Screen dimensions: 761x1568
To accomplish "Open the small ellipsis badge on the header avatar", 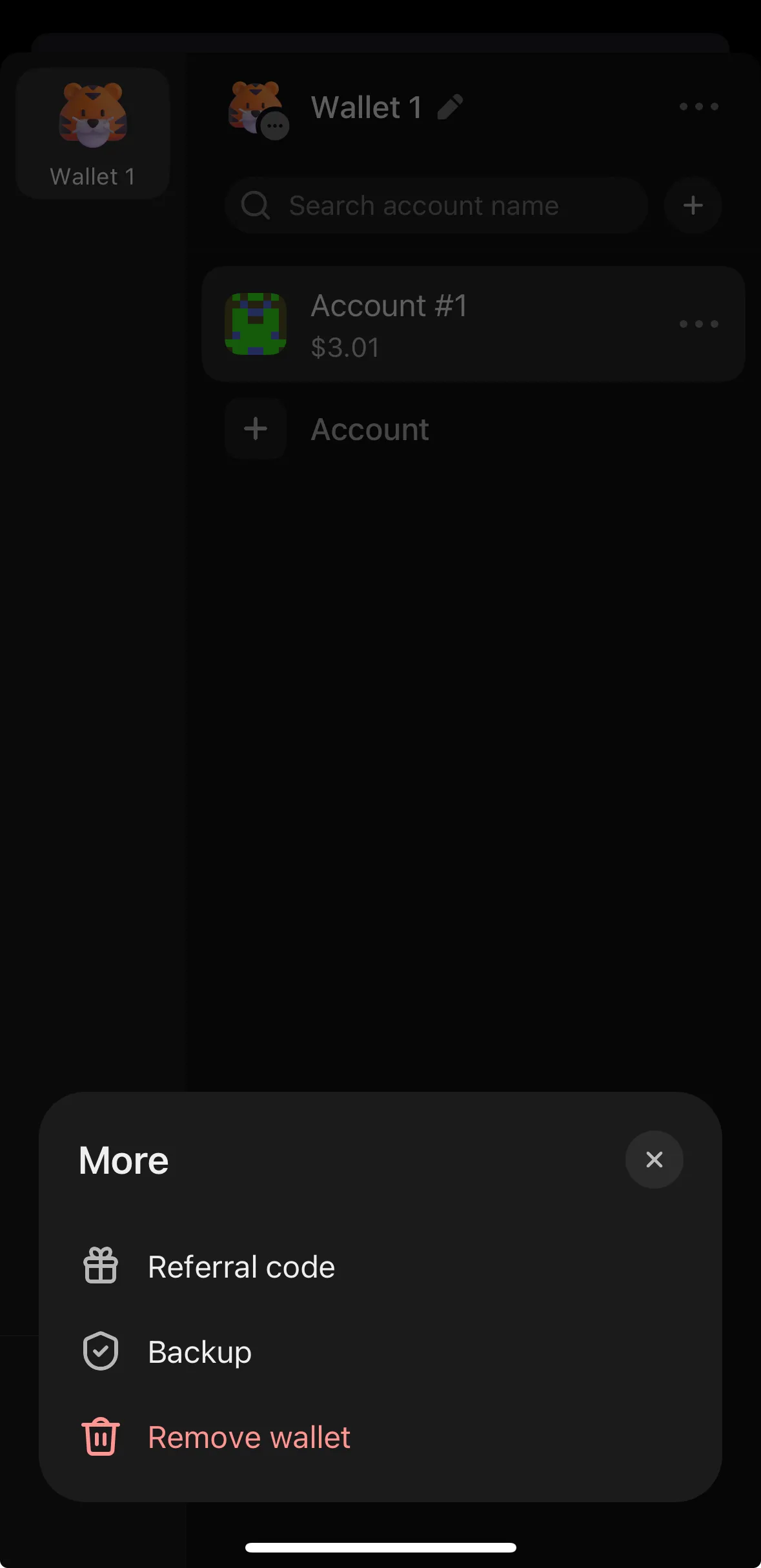I will [274, 126].
